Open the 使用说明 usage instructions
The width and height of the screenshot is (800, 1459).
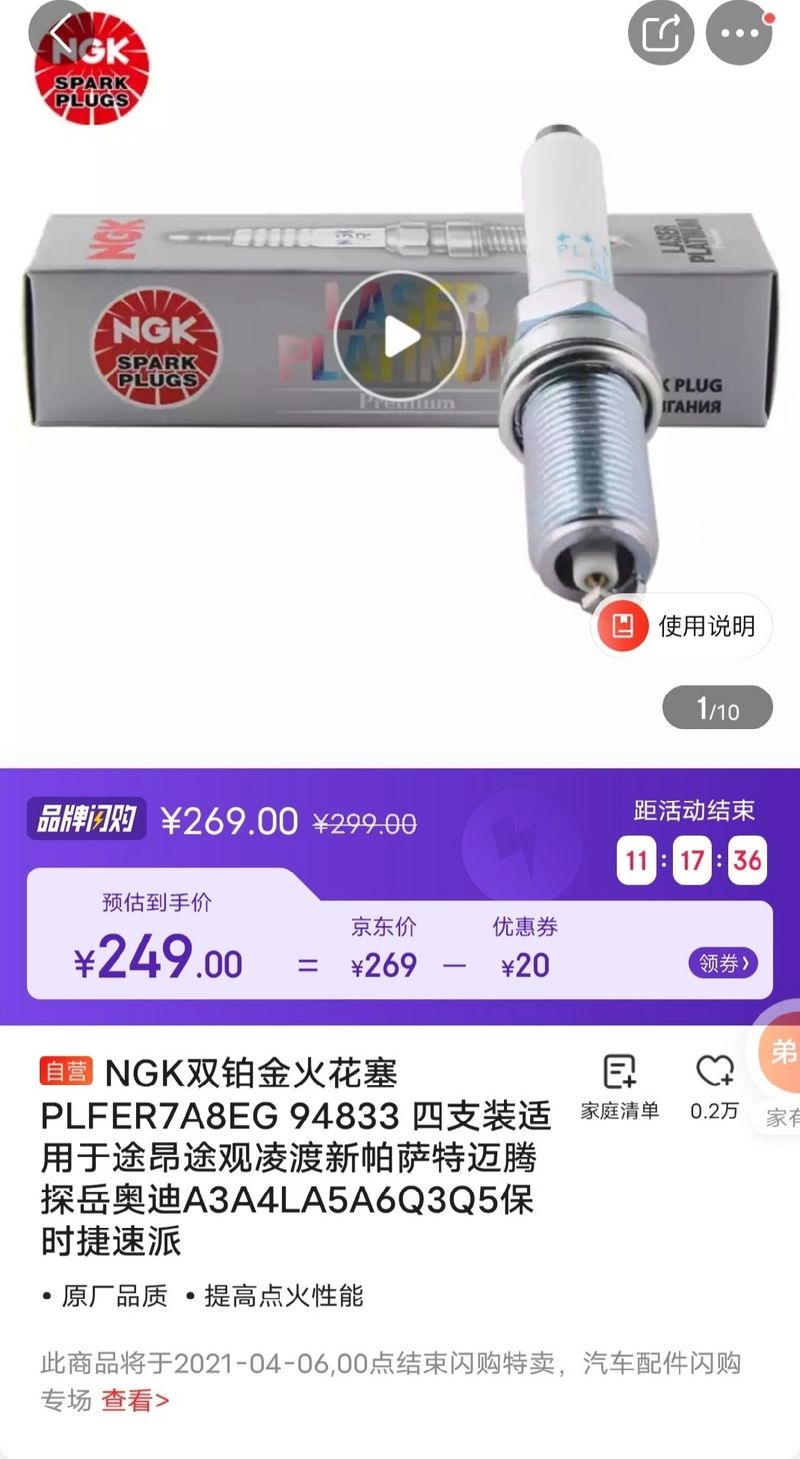click(x=683, y=627)
